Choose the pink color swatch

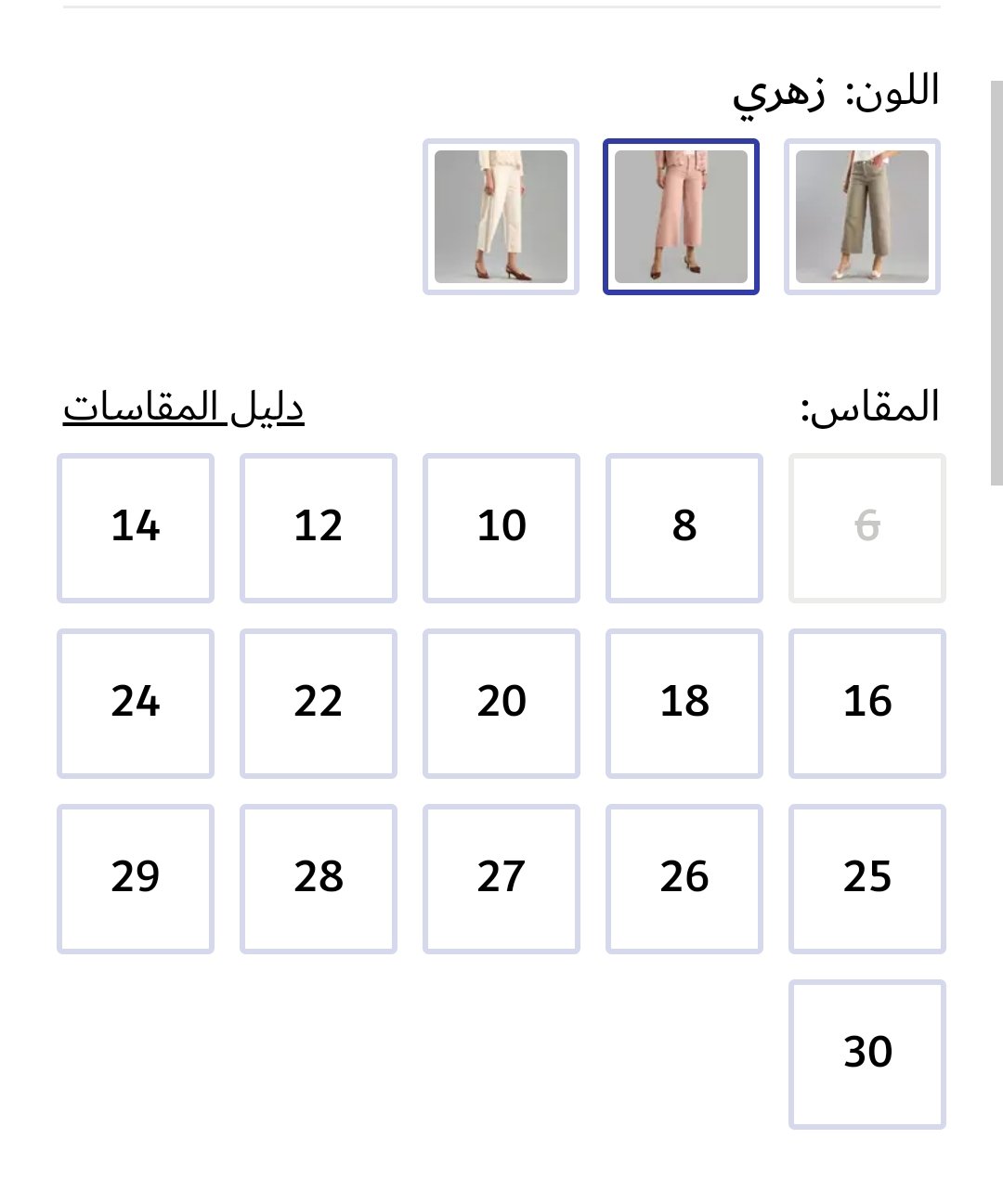click(681, 216)
